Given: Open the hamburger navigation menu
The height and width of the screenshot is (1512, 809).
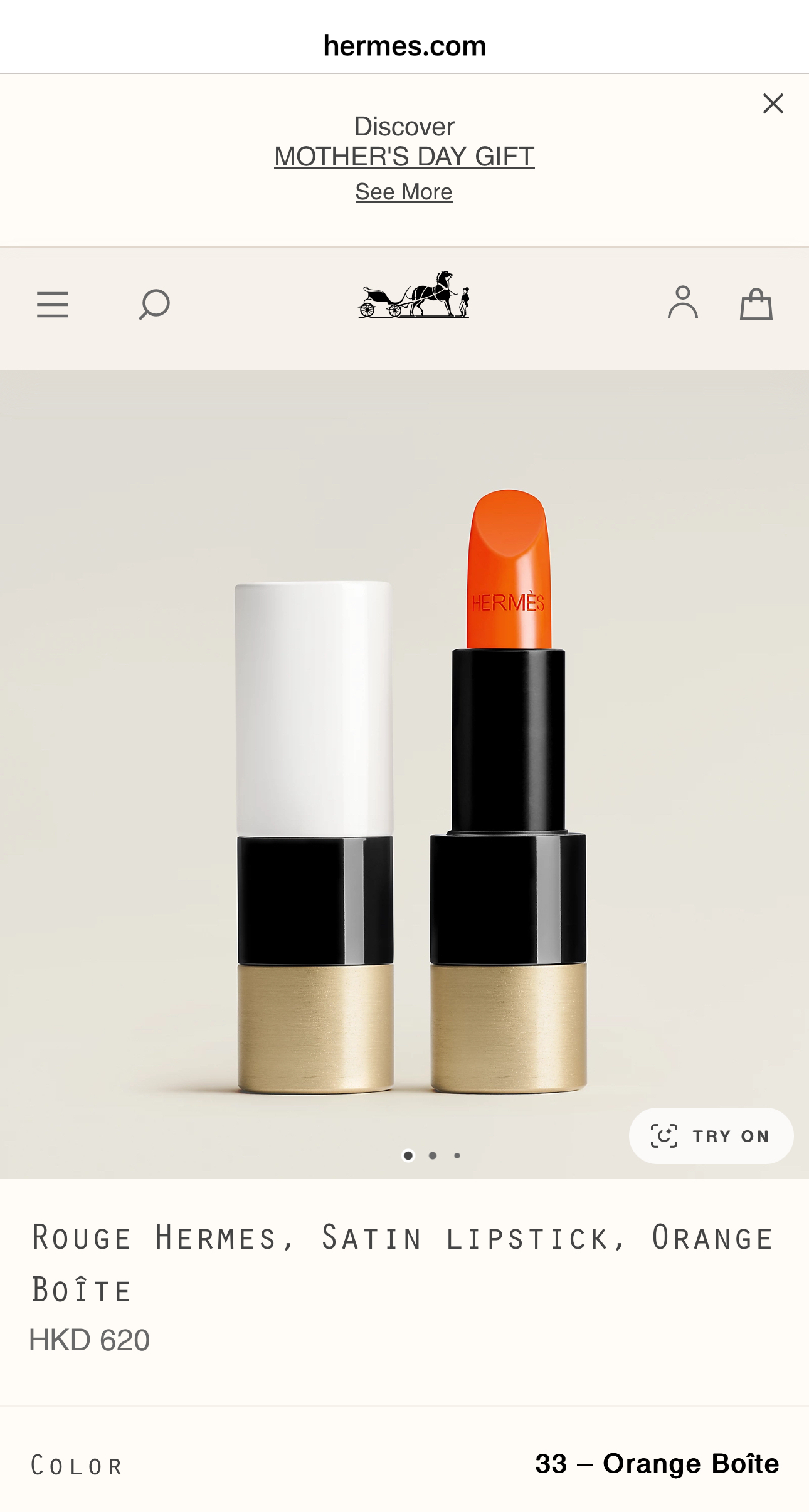Looking at the screenshot, I should (x=52, y=304).
